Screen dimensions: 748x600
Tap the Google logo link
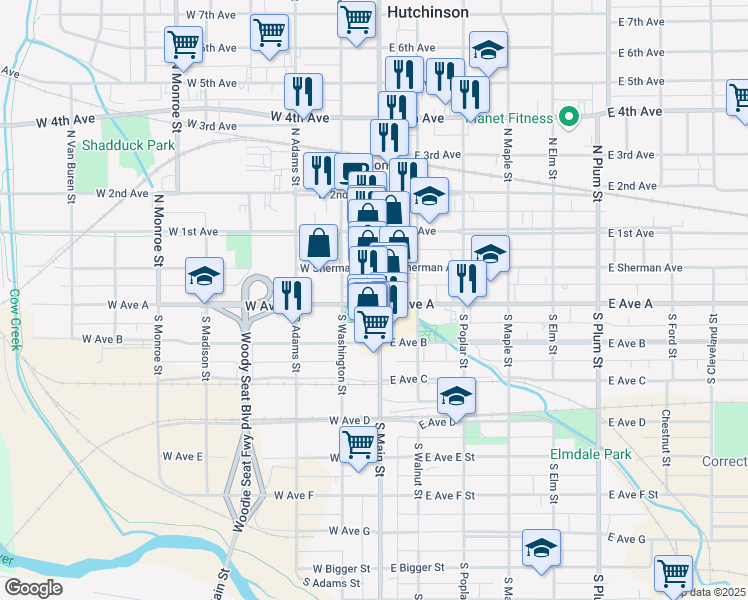[33, 588]
